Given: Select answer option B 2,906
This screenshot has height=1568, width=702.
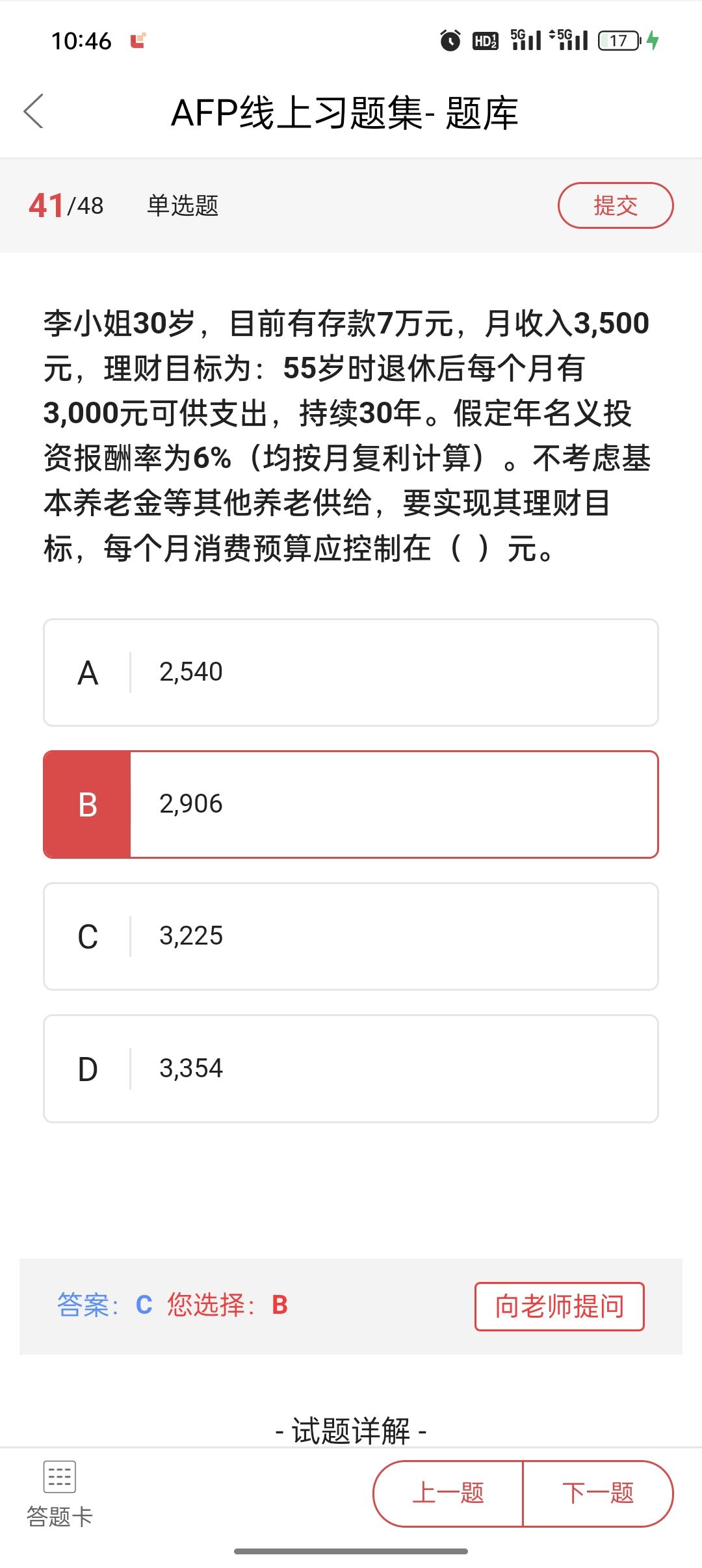Looking at the screenshot, I should coord(351,804).
